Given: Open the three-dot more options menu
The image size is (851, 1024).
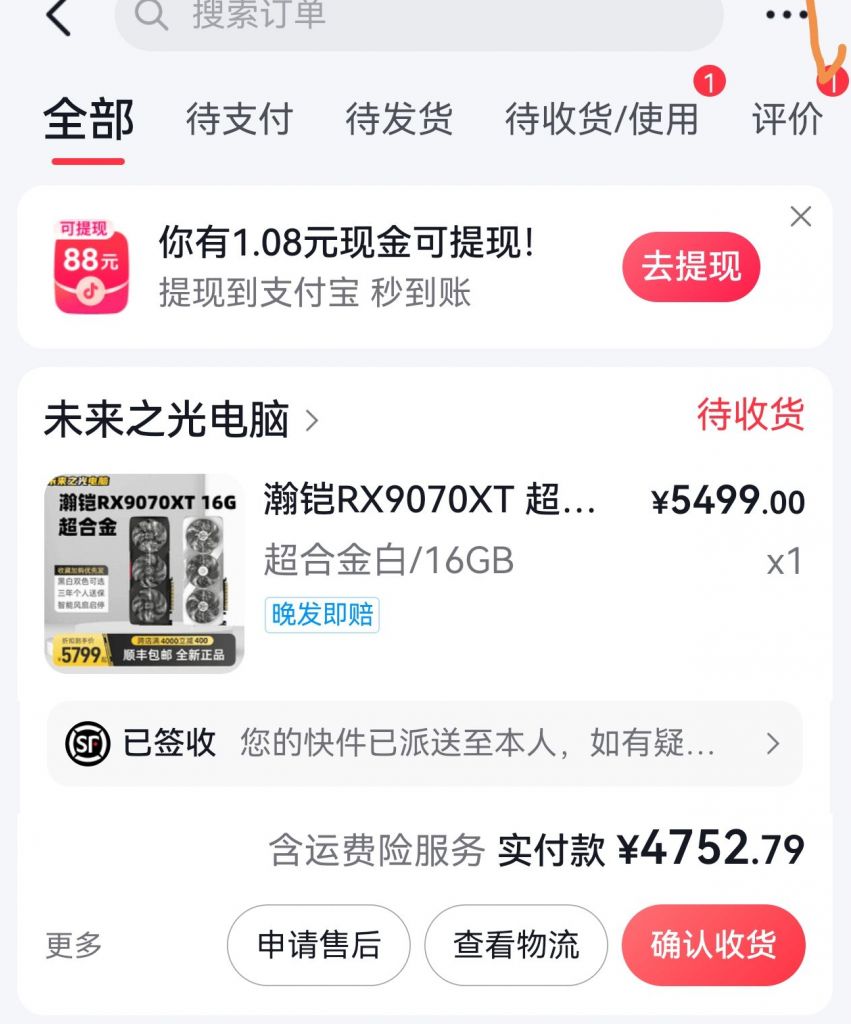Looking at the screenshot, I should pyautogui.click(x=786, y=16).
